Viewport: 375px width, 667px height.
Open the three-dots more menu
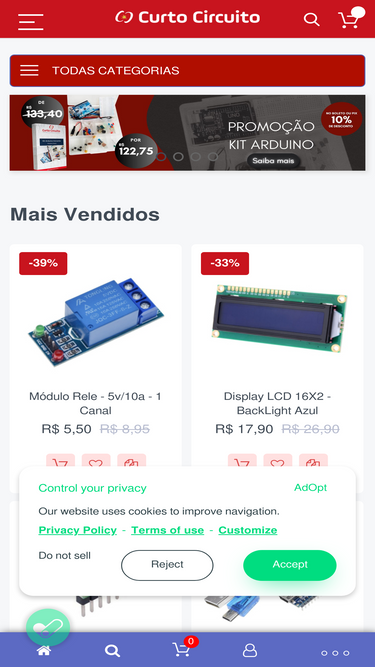tap(335, 653)
